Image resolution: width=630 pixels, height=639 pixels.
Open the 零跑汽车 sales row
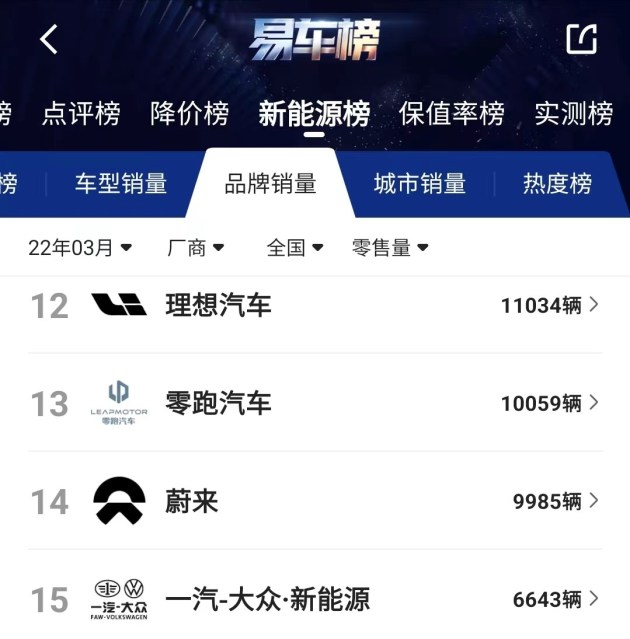click(315, 403)
